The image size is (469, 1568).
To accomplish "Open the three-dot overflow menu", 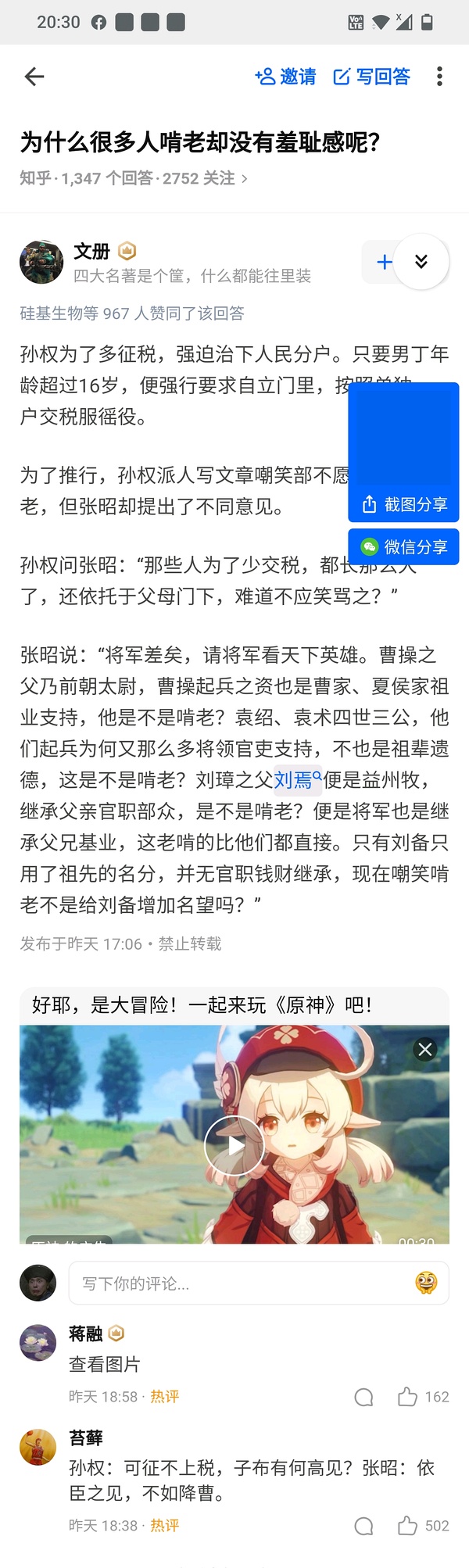I will tap(439, 77).
